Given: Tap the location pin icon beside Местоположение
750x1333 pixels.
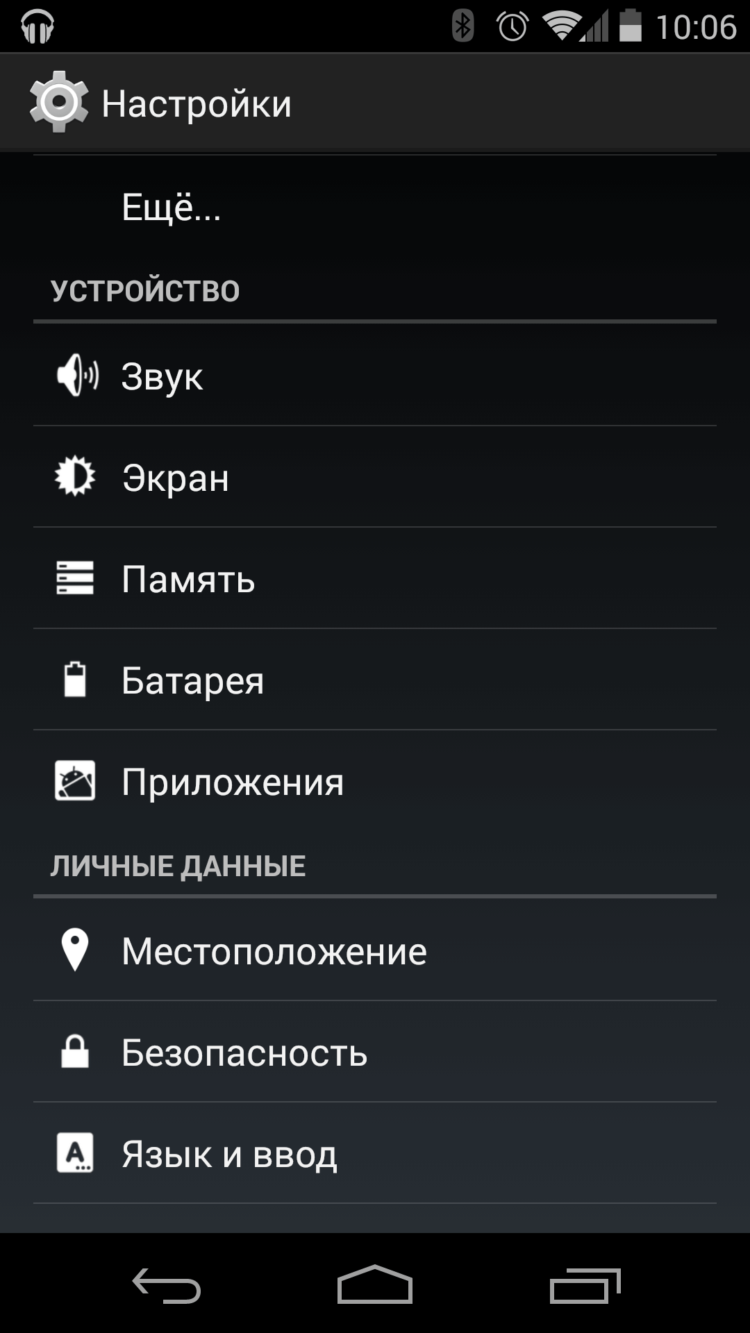Looking at the screenshot, I should [75, 950].
